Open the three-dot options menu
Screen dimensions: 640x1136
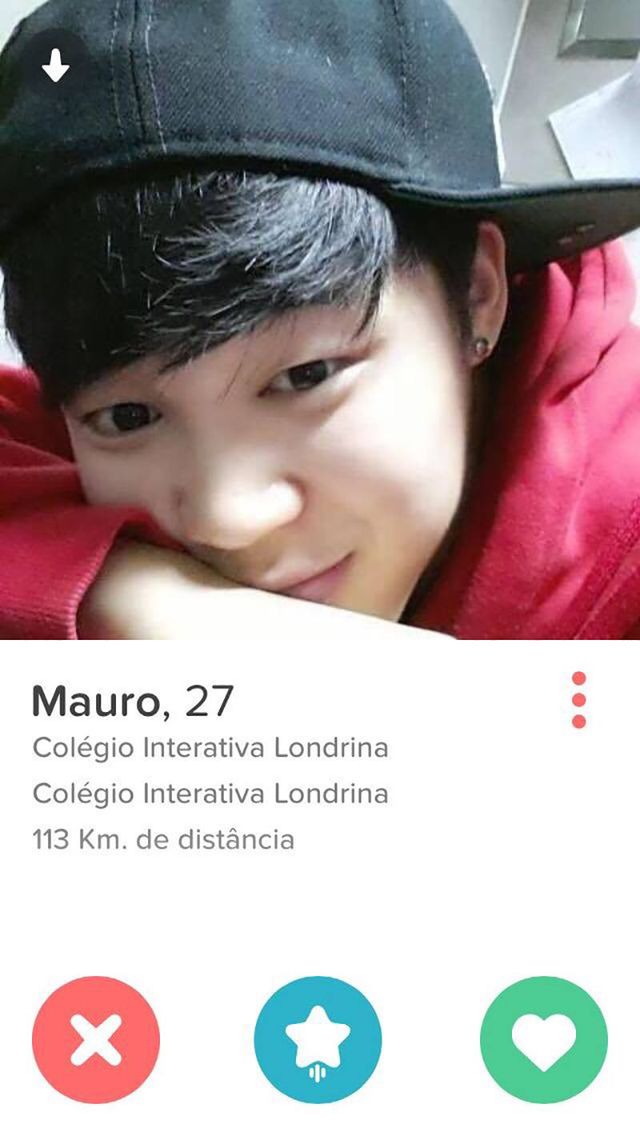point(578,700)
